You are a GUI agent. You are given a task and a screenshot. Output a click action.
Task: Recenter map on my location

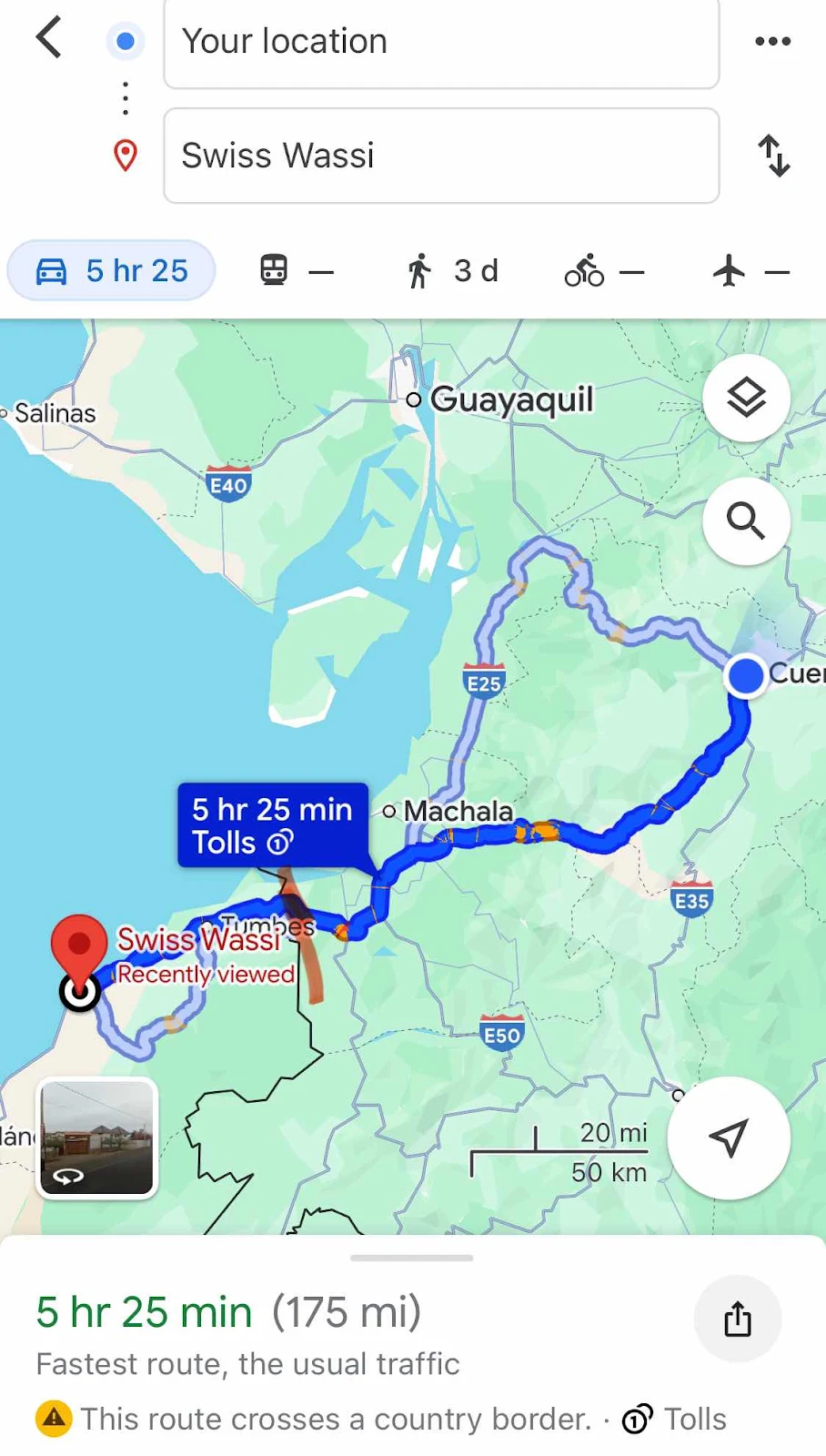click(x=728, y=1137)
